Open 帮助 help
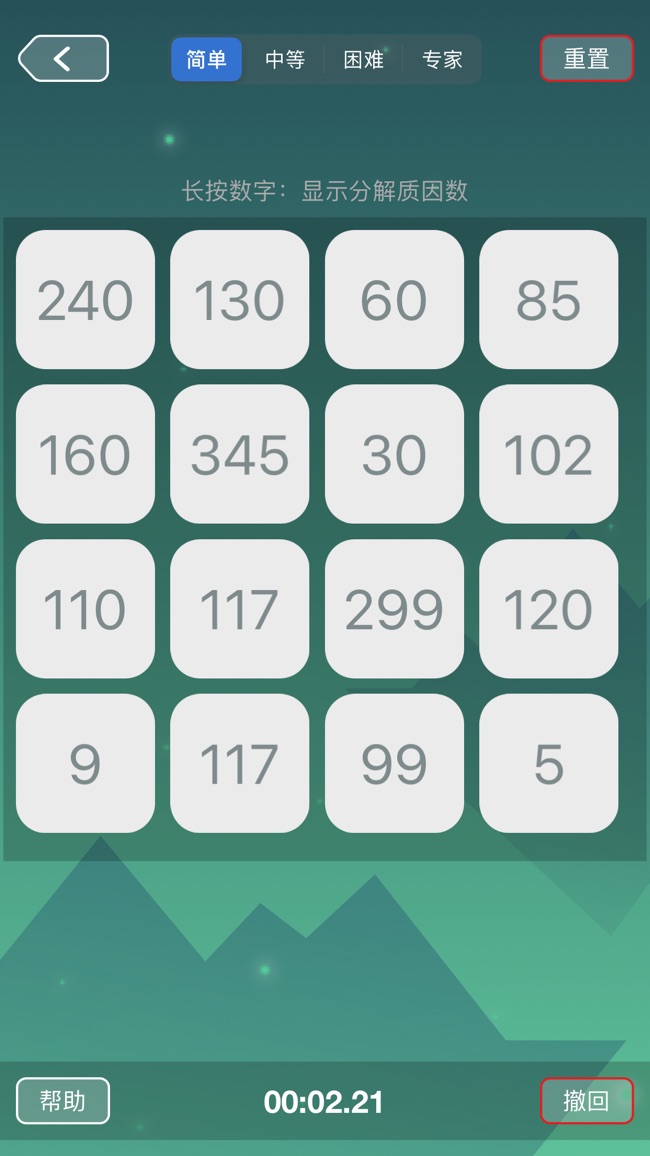 [63, 1101]
